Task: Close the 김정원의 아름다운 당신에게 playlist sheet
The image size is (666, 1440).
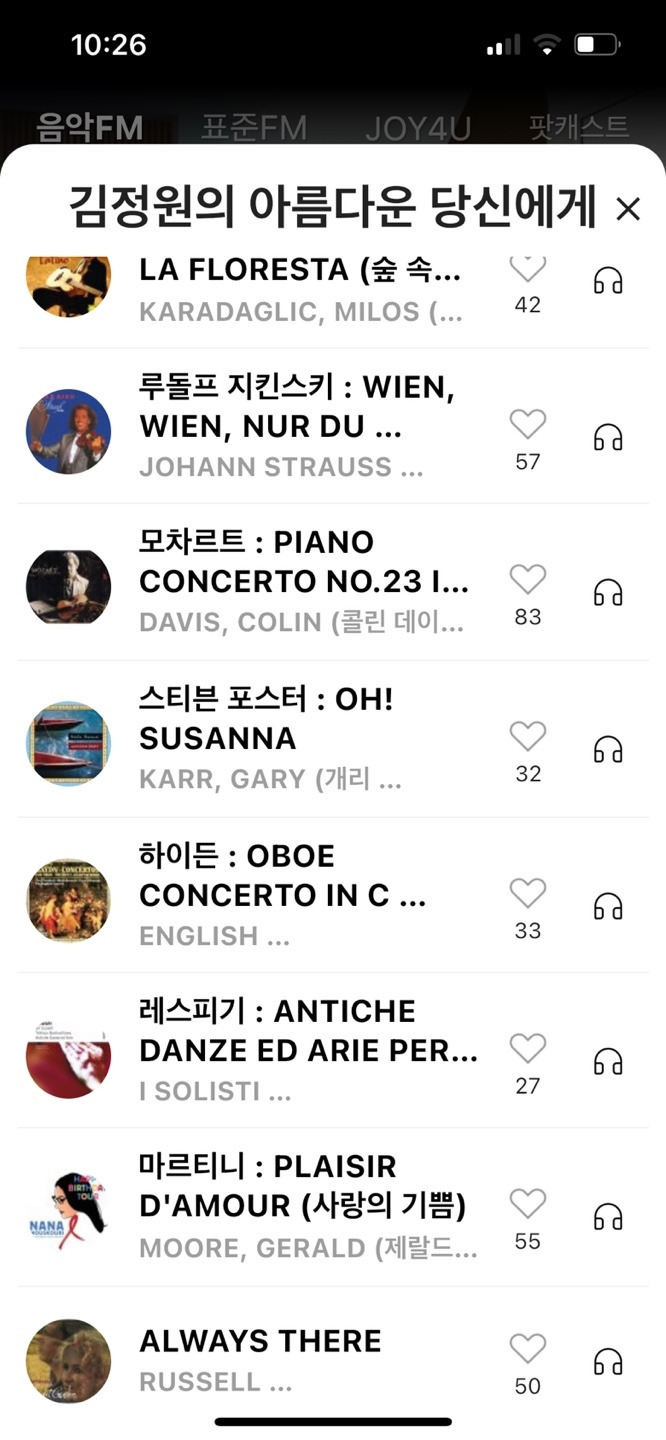Action: click(x=628, y=209)
